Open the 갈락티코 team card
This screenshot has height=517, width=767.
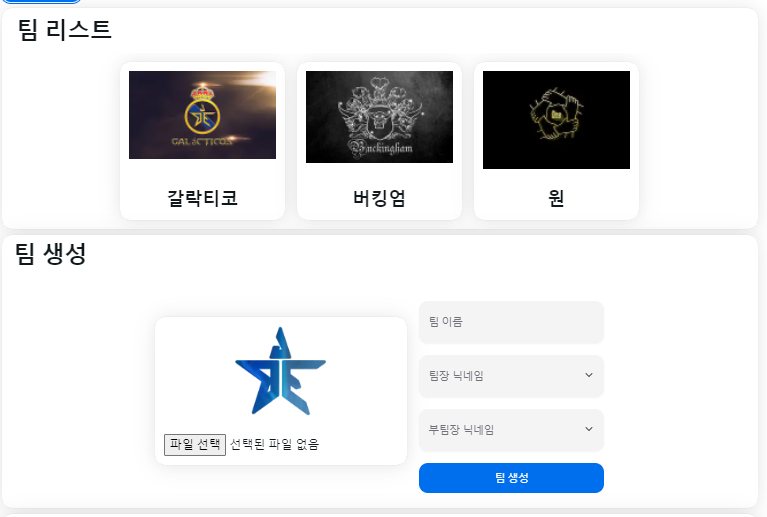pos(202,140)
